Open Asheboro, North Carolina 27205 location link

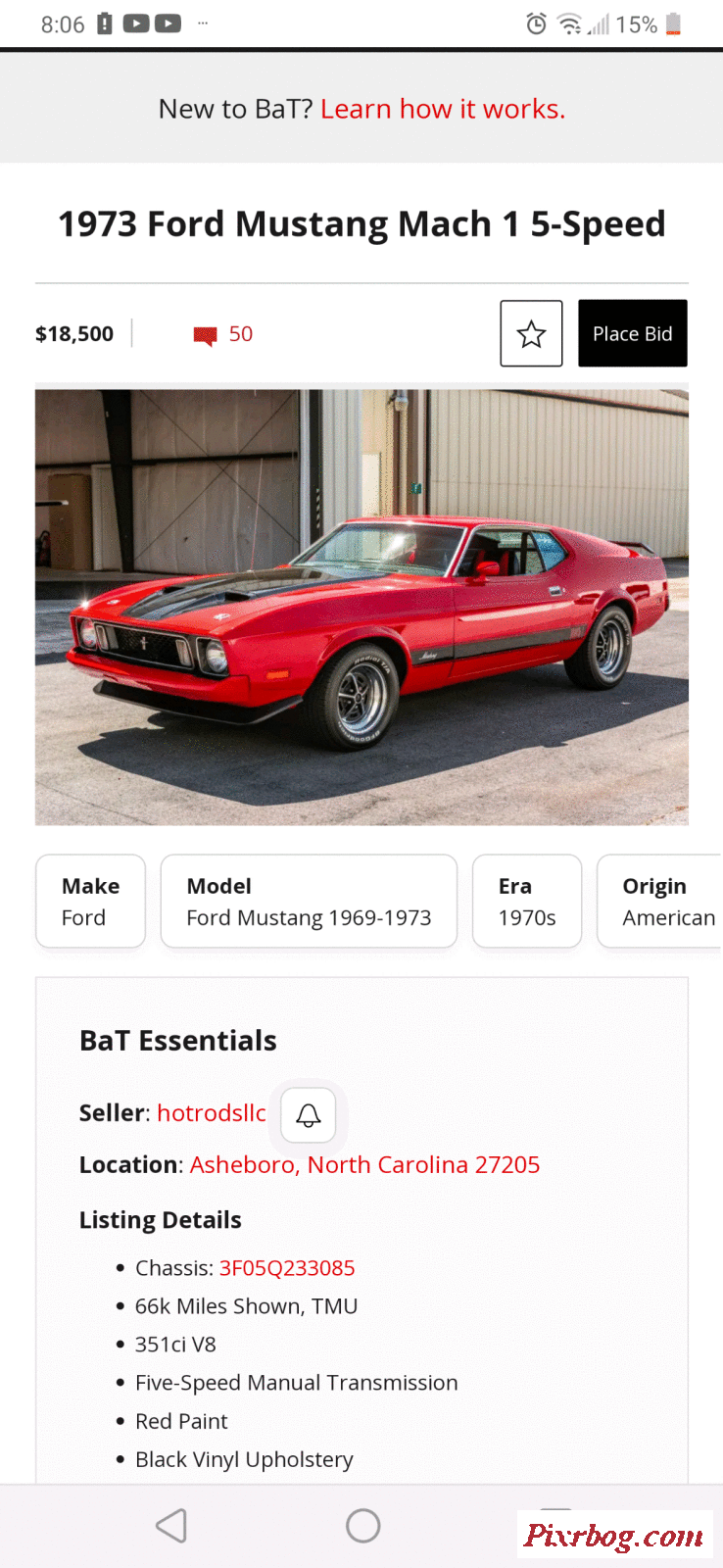[x=364, y=1164]
